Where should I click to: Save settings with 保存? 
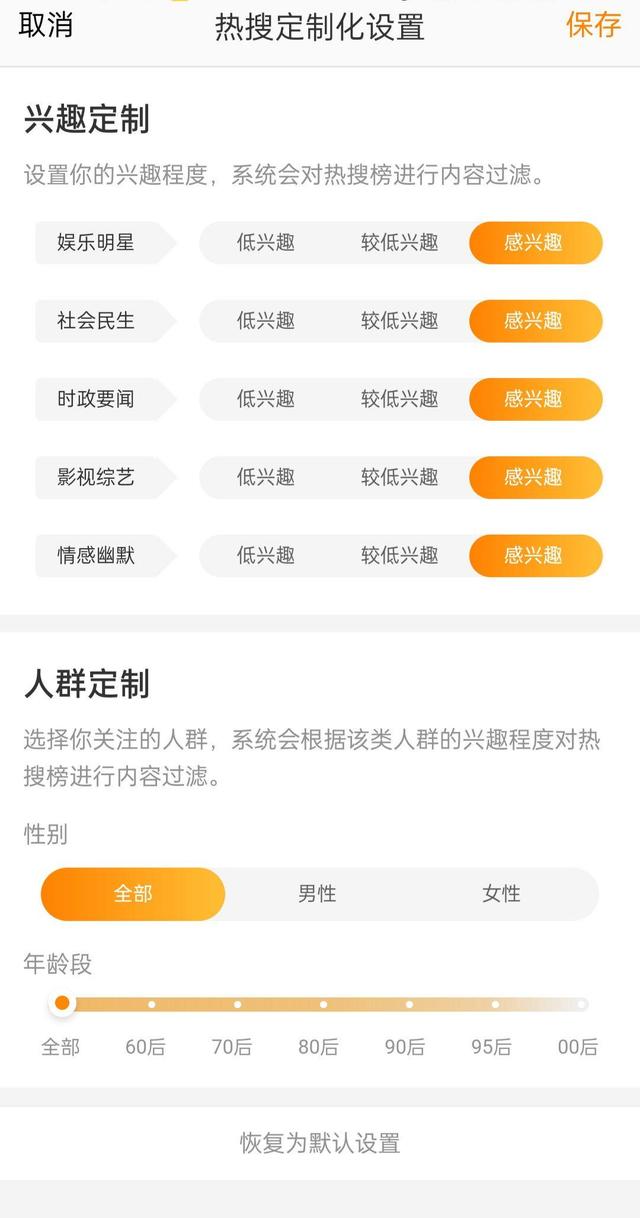point(593,25)
